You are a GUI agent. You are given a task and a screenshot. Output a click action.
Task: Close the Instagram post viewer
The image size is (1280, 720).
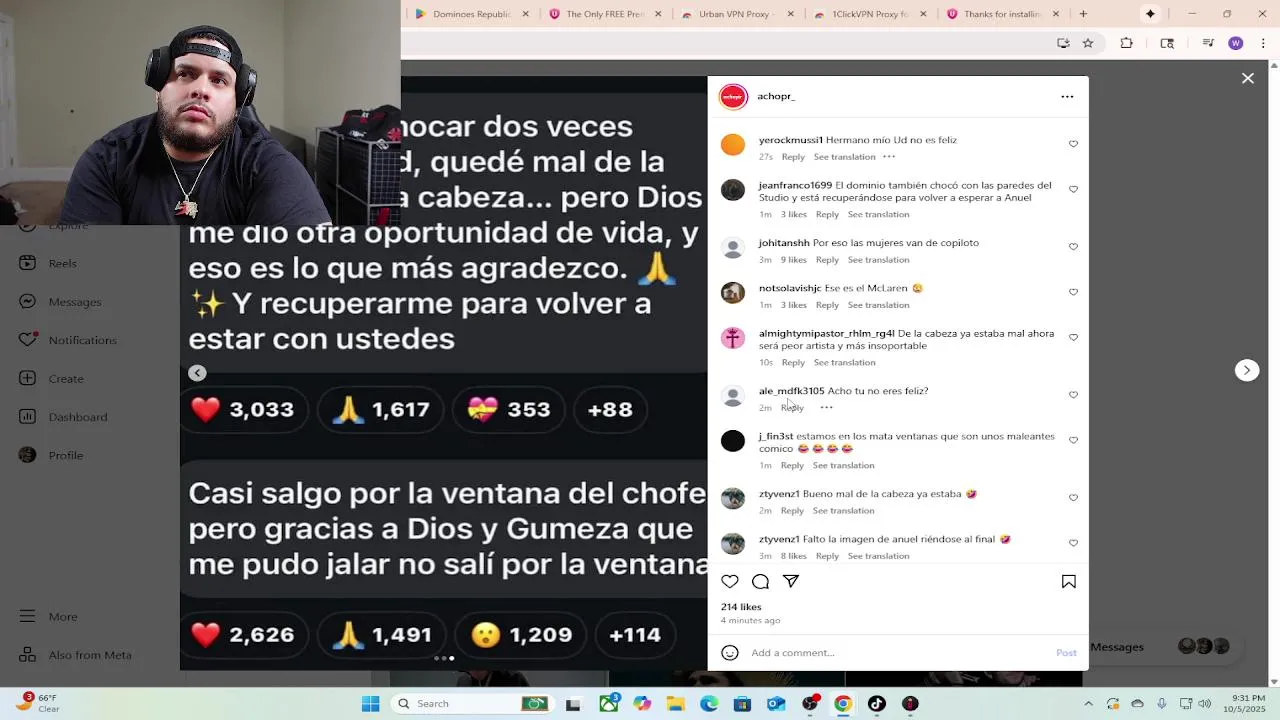(1247, 78)
